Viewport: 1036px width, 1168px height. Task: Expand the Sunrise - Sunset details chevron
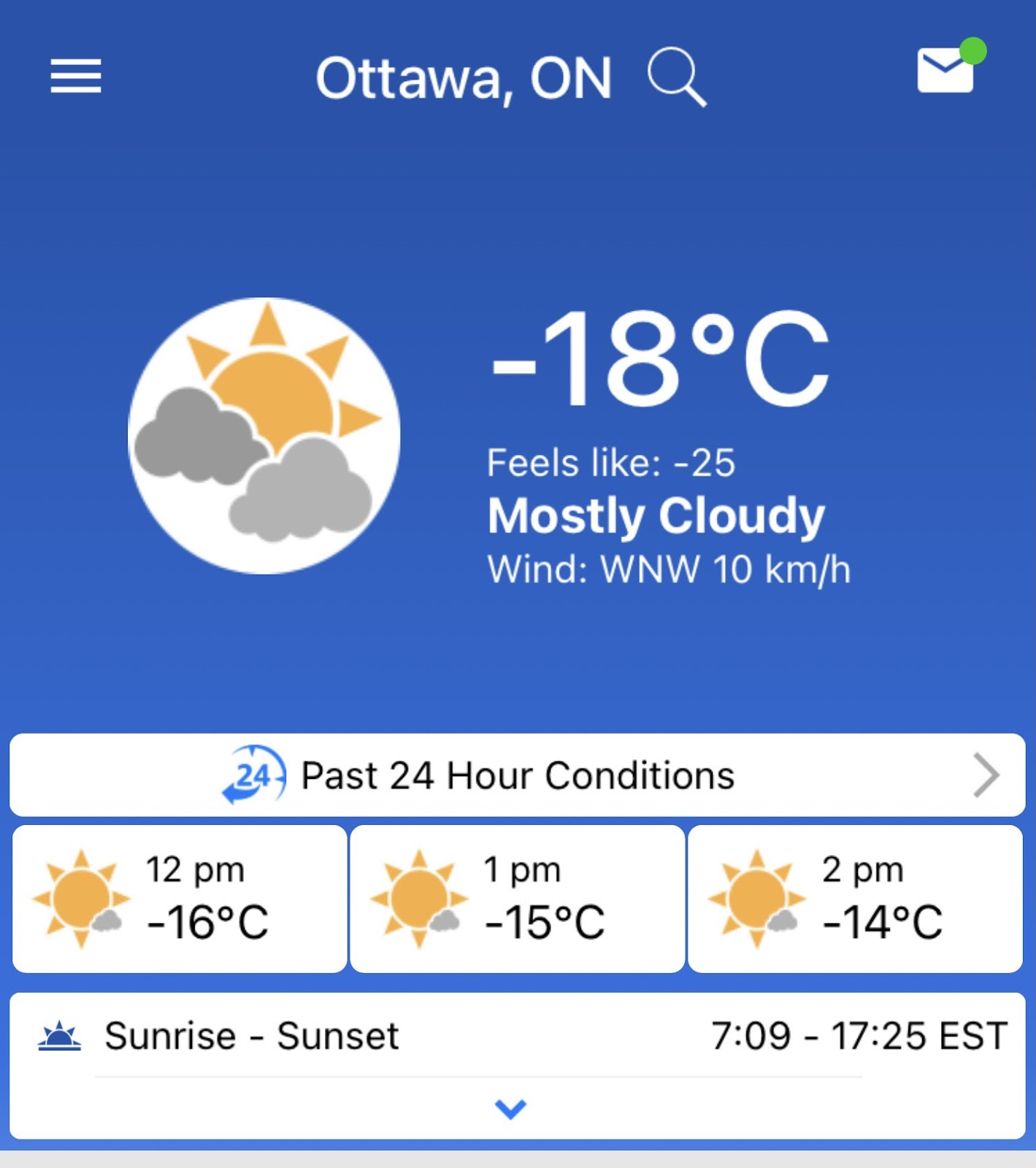click(510, 1108)
